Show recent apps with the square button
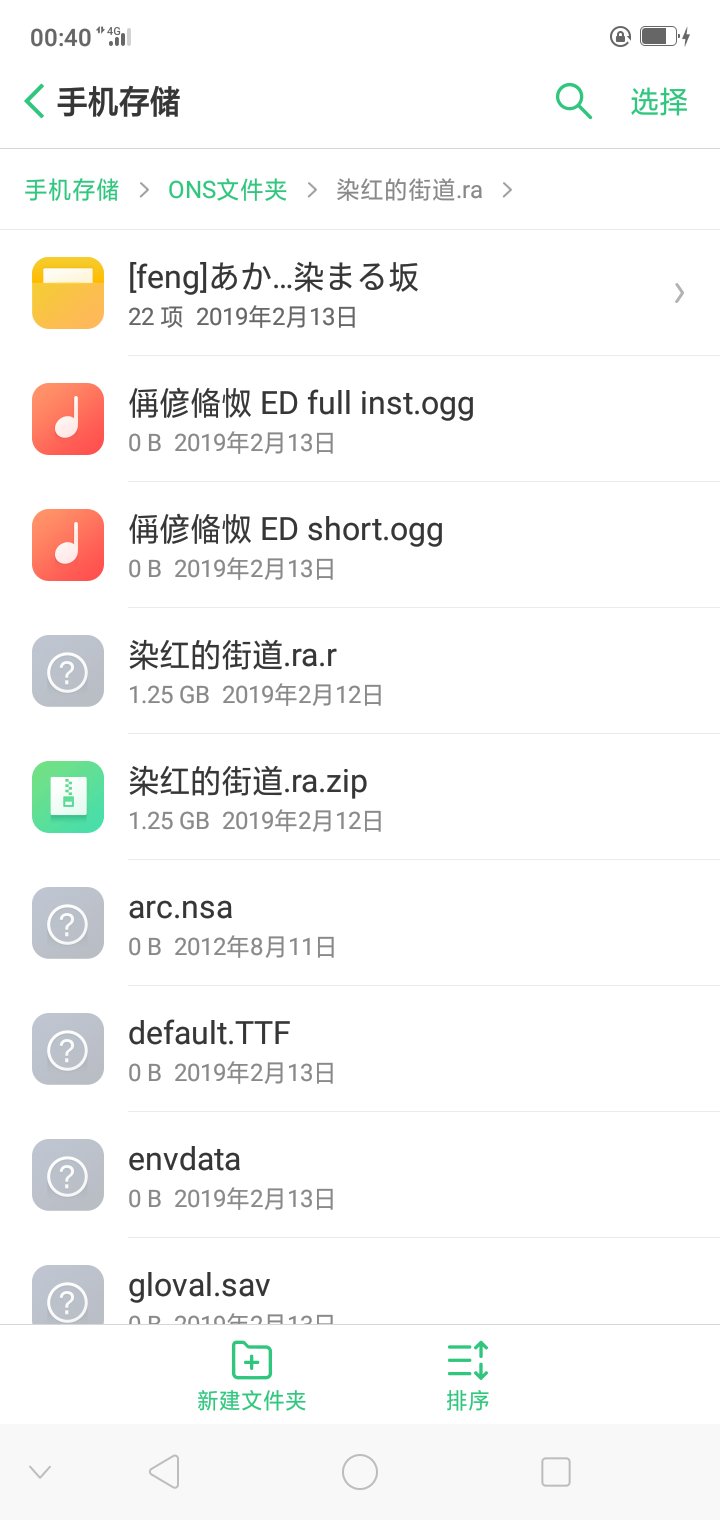Image resolution: width=720 pixels, height=1520 pixels. click(555, 1472)
